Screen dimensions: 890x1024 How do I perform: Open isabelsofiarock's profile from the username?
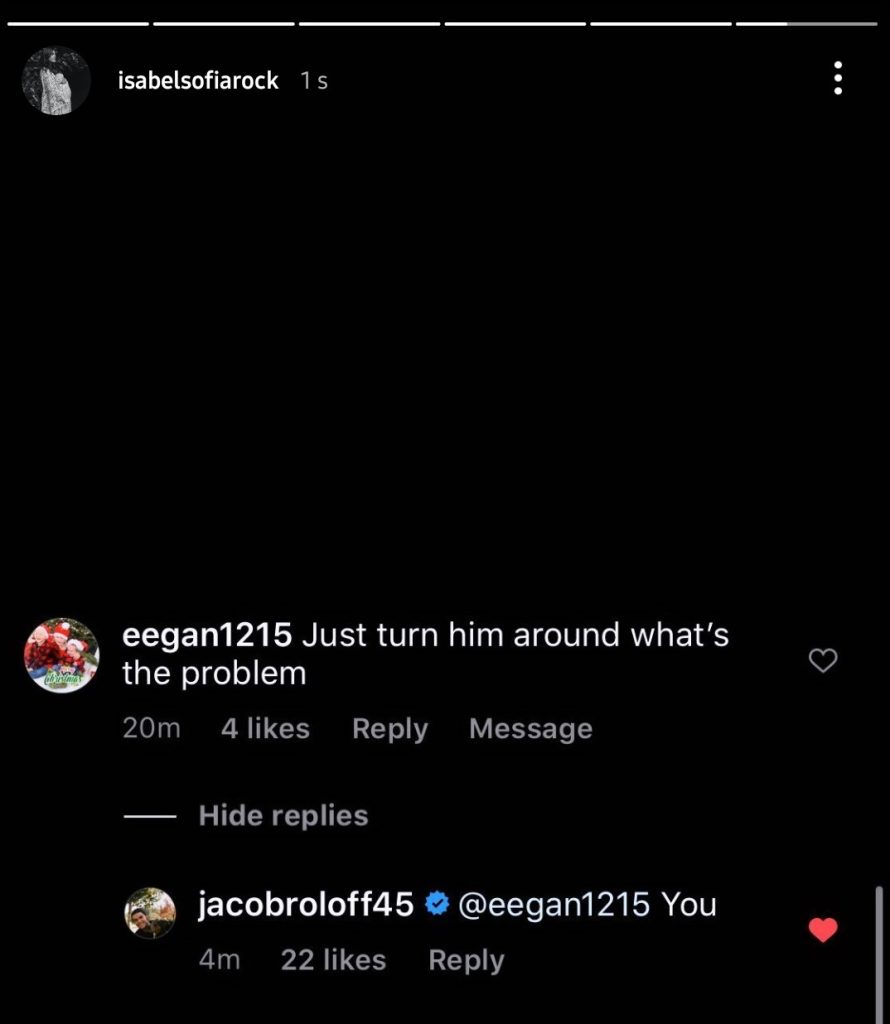click(x=198, y=81)
